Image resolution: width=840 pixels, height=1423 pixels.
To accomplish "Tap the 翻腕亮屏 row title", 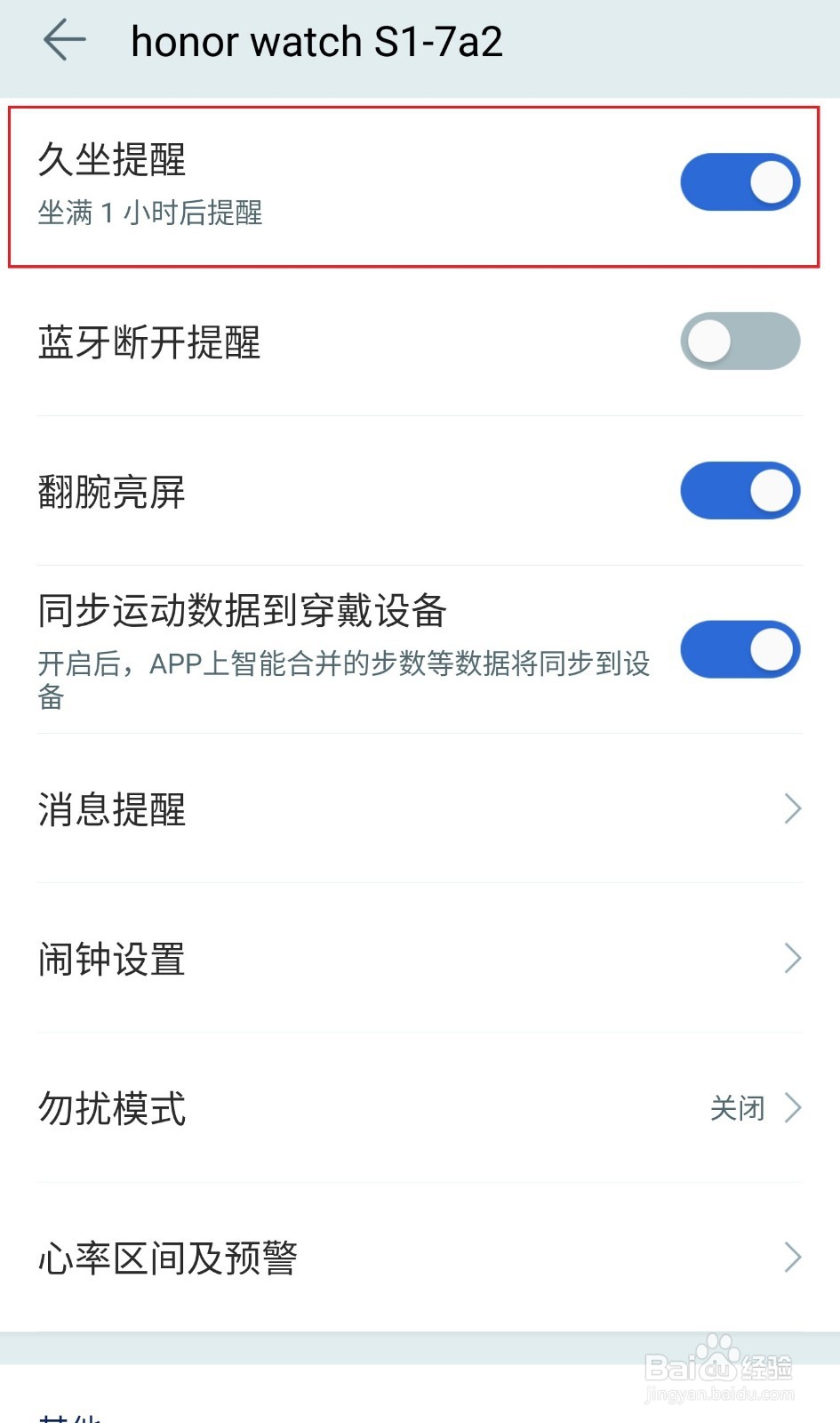I will pos(111,490).
